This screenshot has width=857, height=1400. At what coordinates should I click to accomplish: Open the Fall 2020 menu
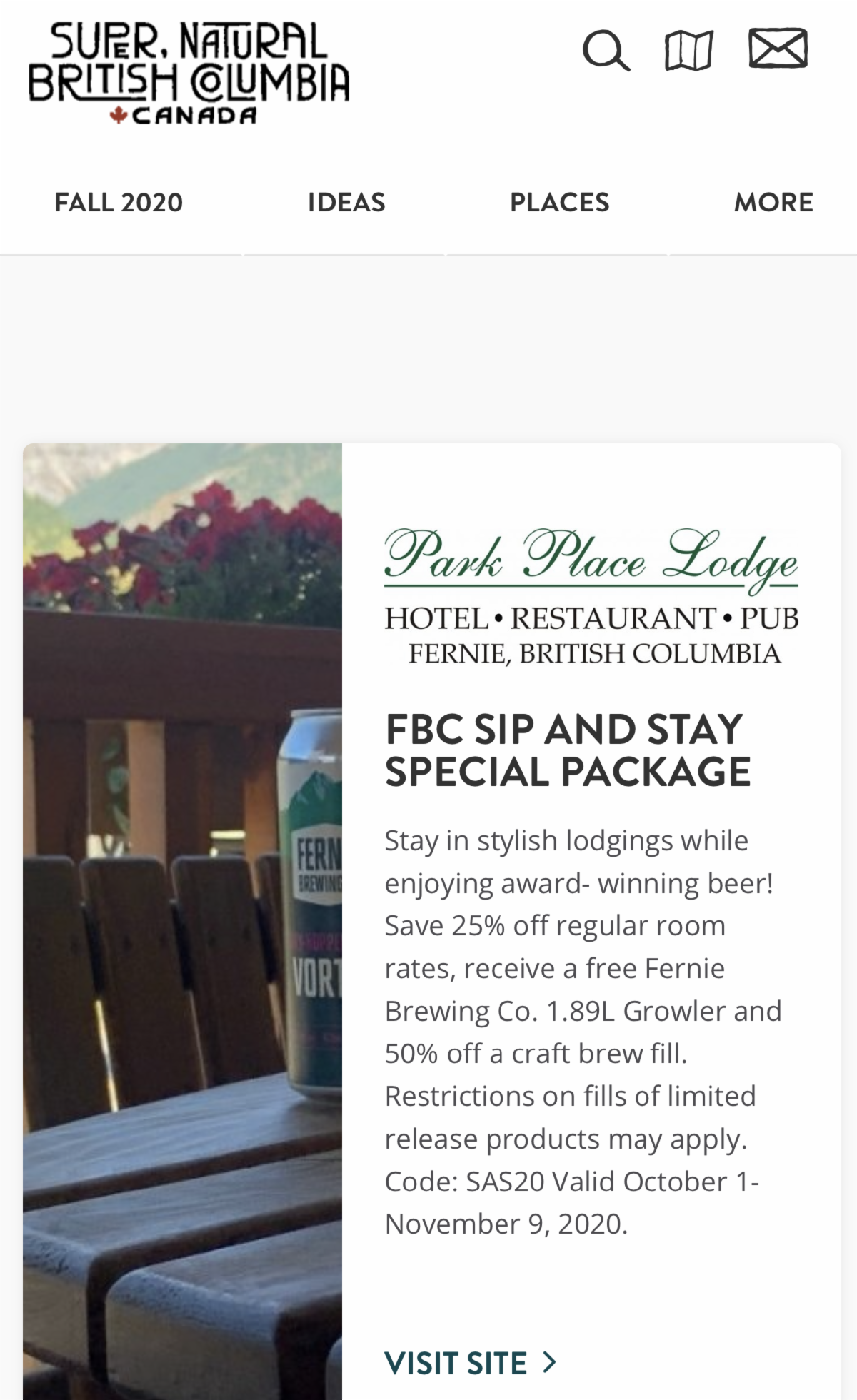[x=119, y=203]
